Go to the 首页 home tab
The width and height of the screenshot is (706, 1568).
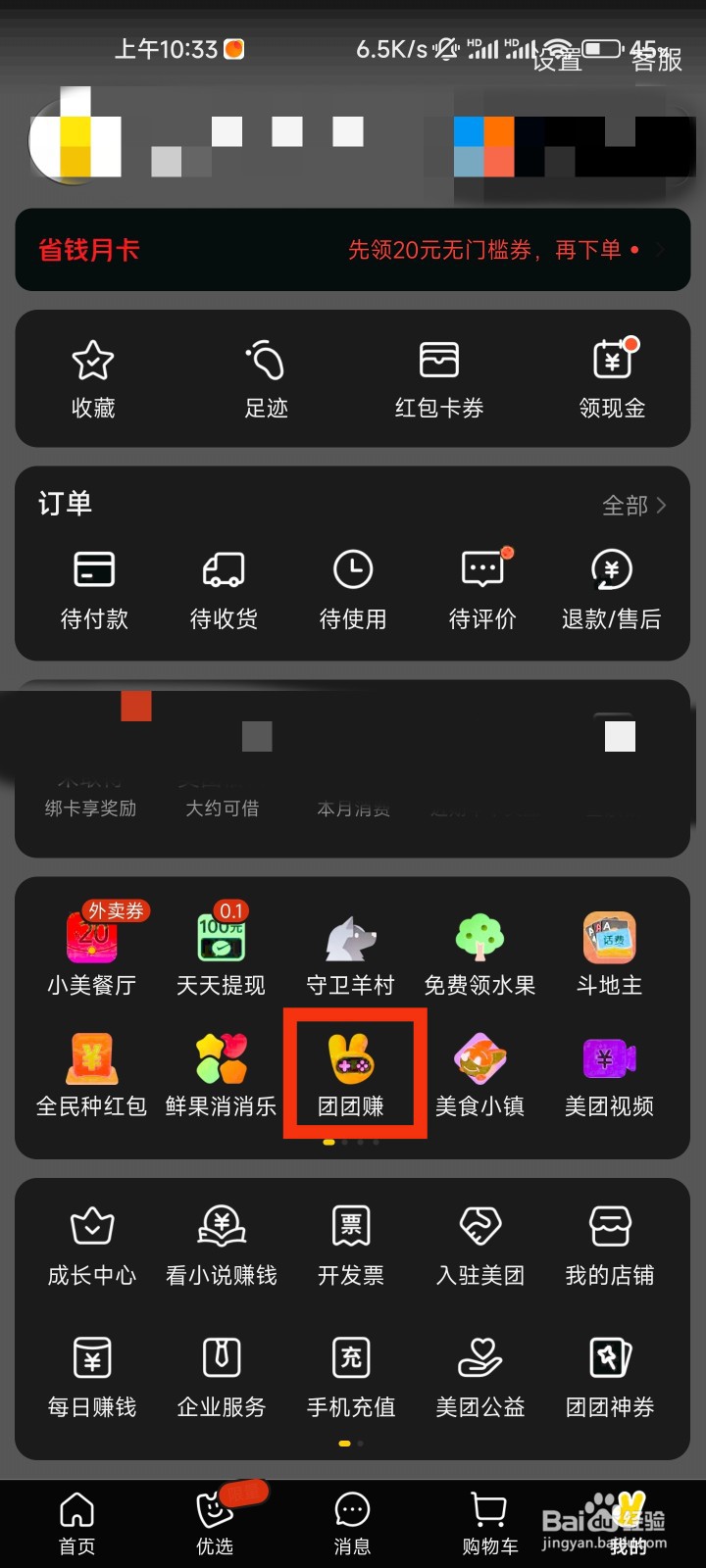(76, 1519)
